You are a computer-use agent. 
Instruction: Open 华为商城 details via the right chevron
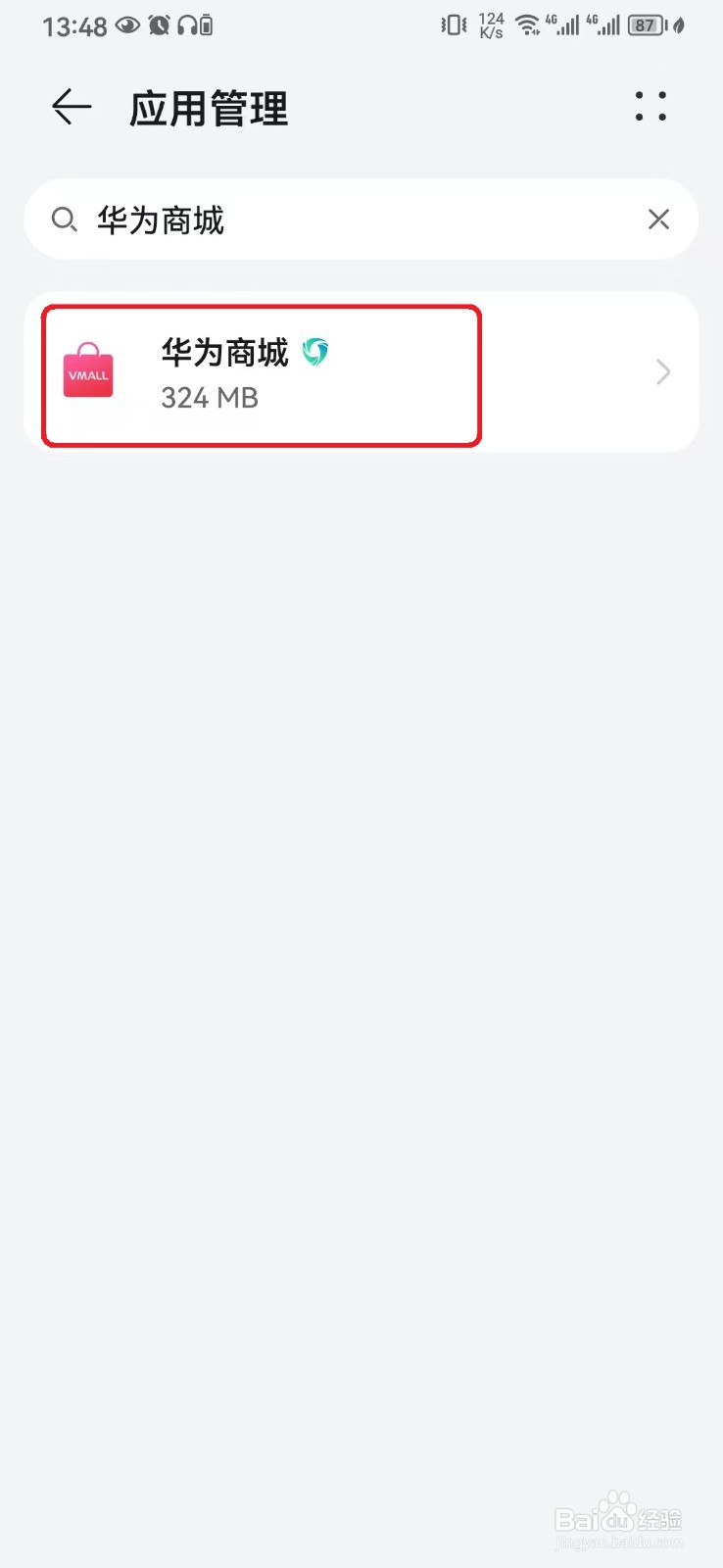[662, 372]
